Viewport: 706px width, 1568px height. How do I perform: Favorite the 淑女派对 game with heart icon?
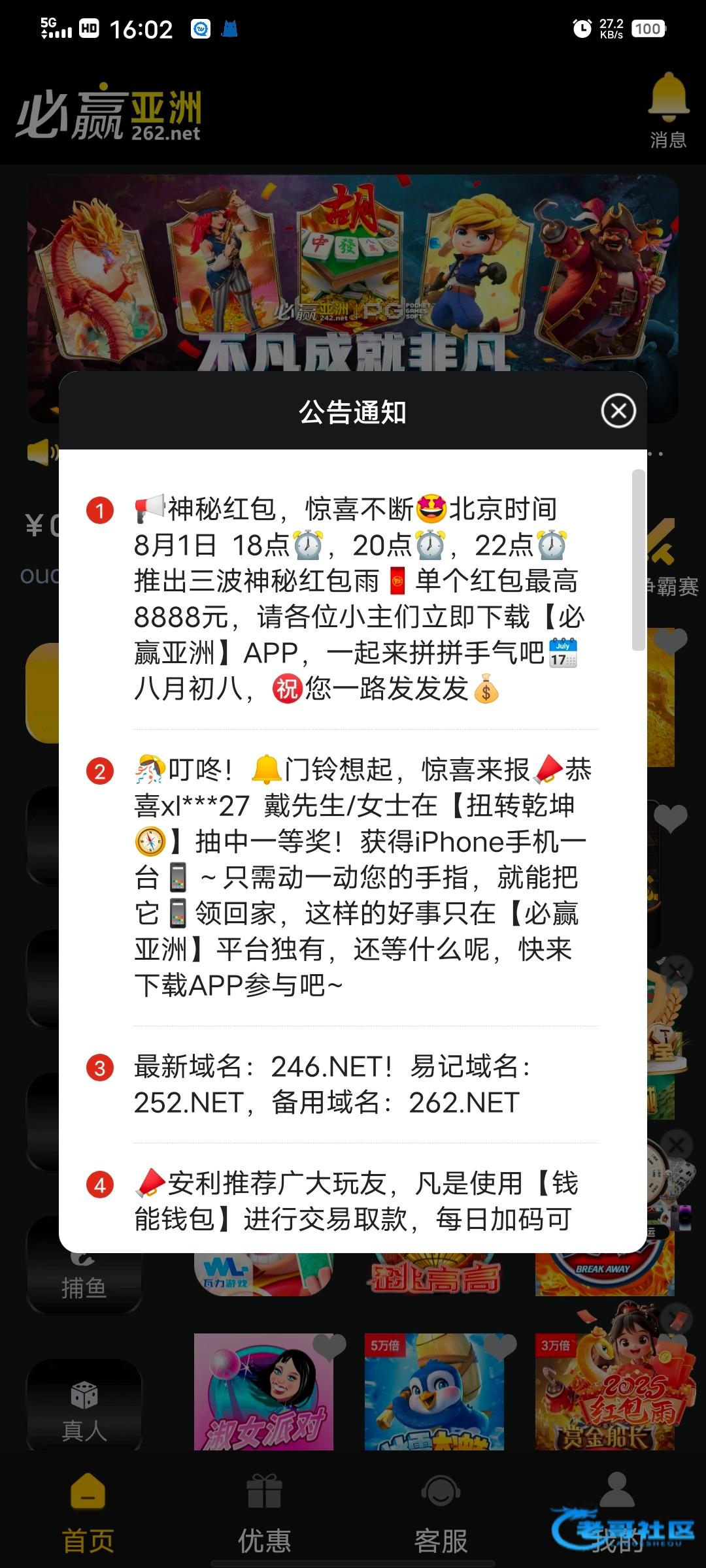(329, 1346)
